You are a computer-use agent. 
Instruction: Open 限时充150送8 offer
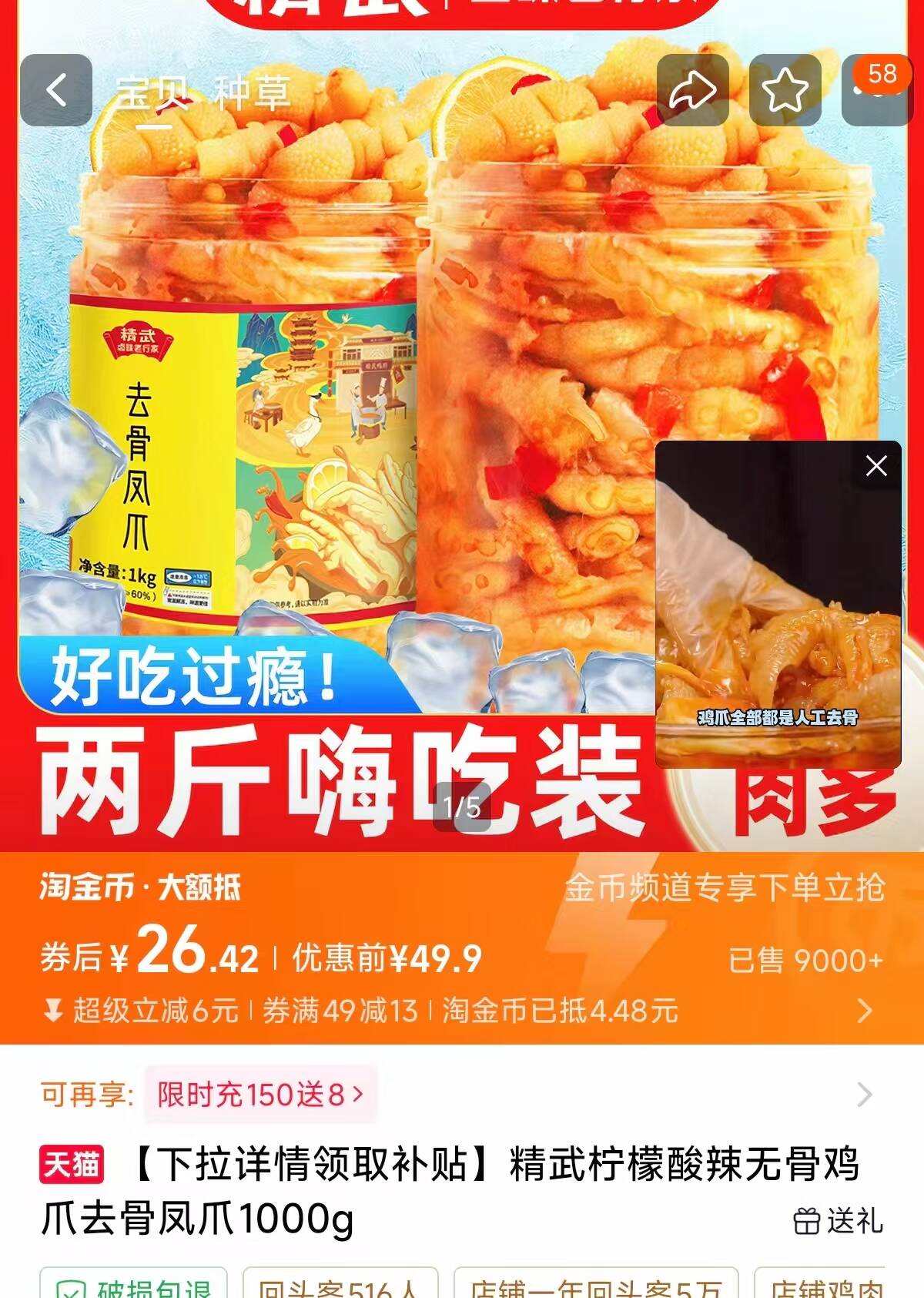(x=260, y=1094)
